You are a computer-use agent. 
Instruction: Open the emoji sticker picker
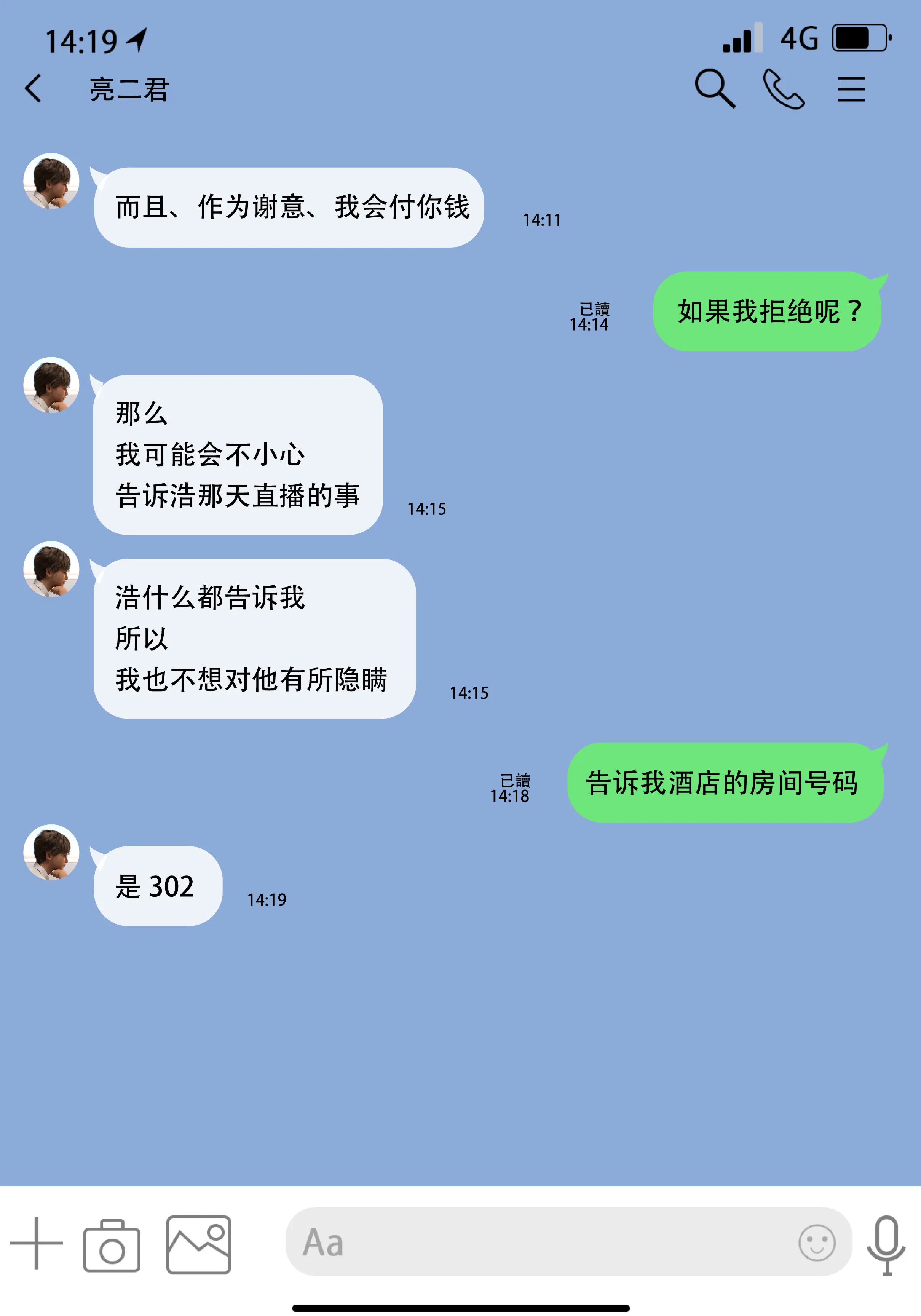tap(817, 1243)
